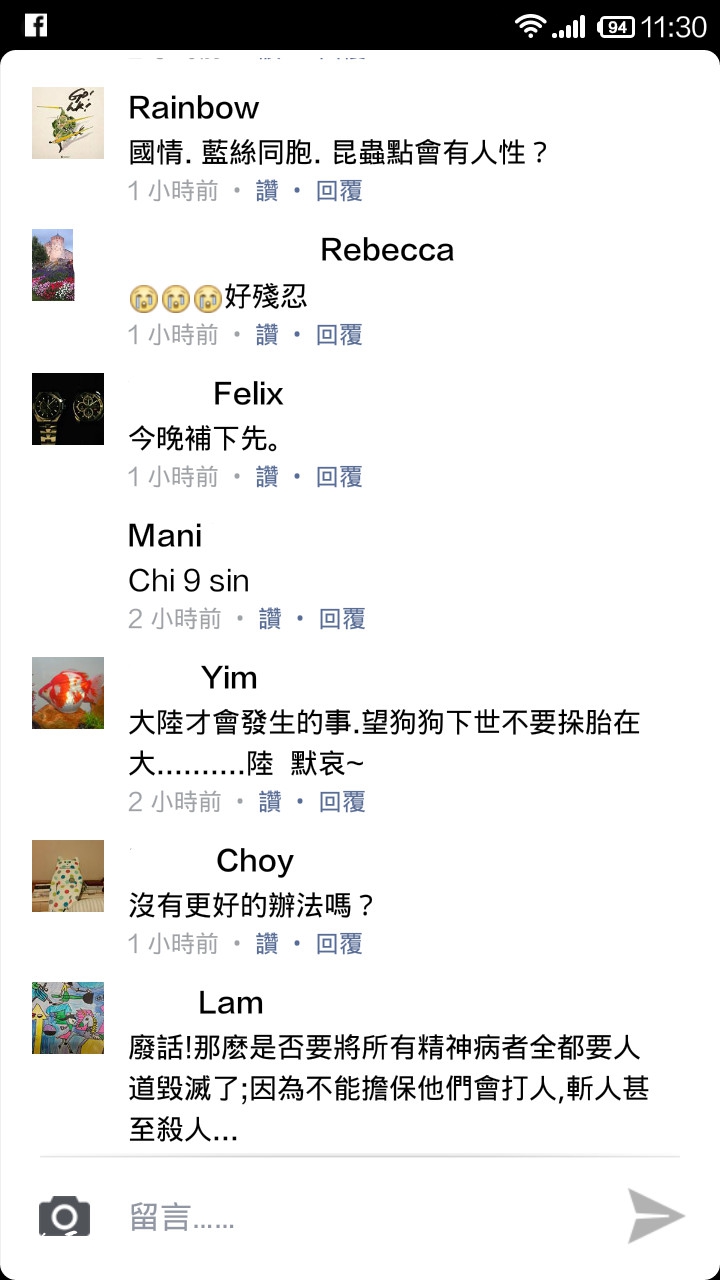Viewport: 720px width, 1280px height.
Task: Reply to Choy using 回覆
Action: pos(342,943)
